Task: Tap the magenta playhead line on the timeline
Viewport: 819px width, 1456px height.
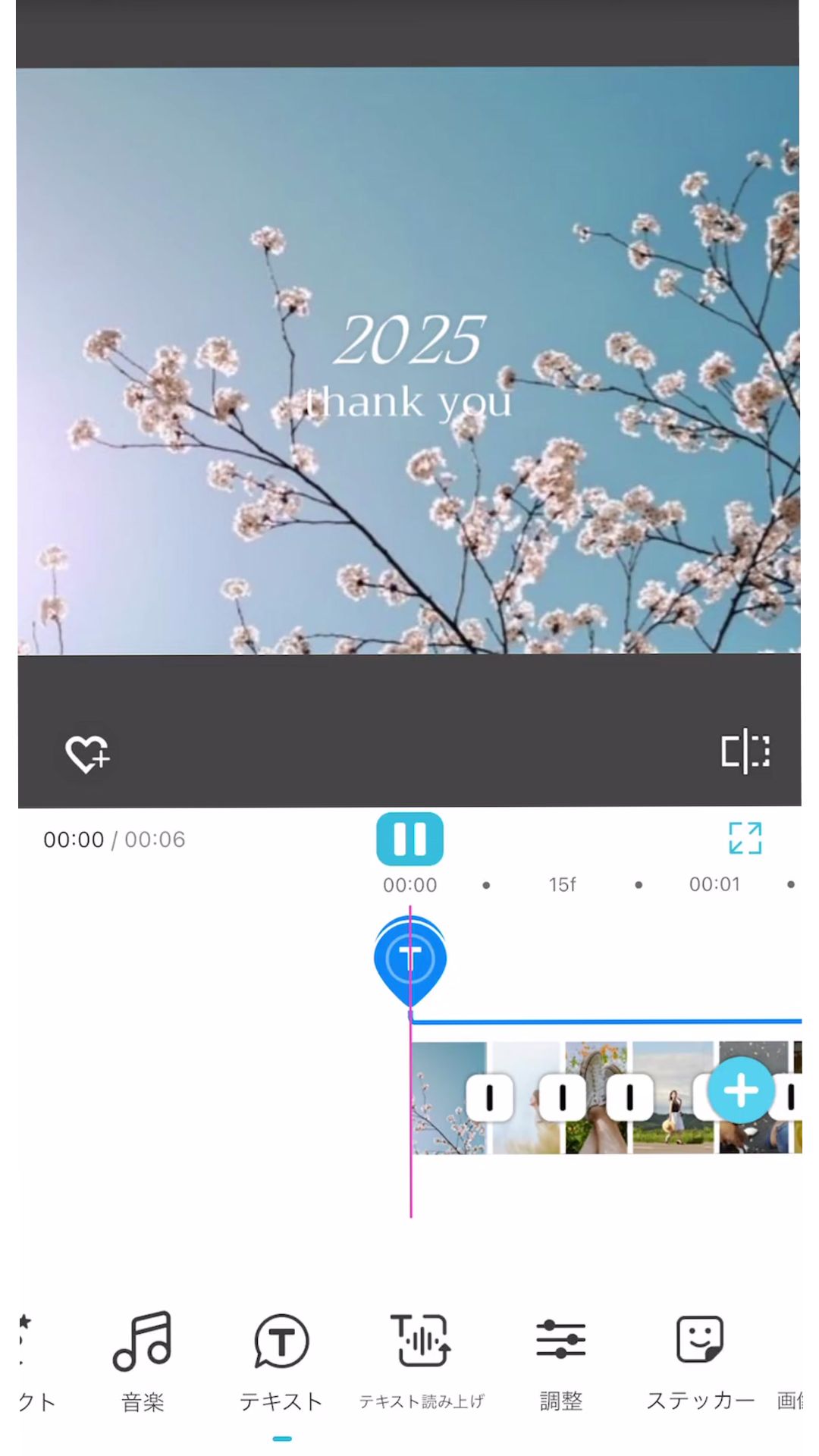Action: [410, 1183]
